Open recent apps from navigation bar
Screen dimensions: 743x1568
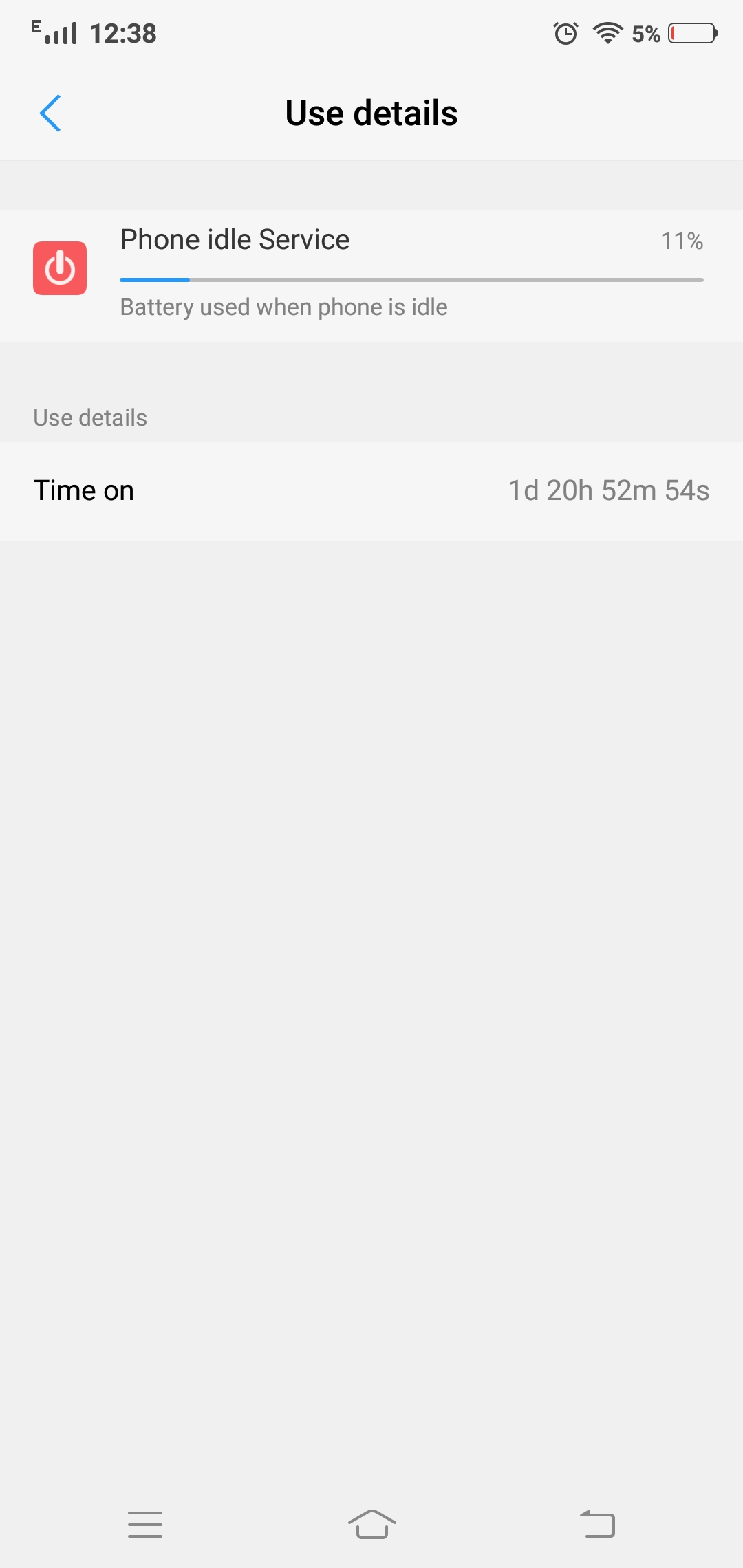click(x=145, y=1524)
